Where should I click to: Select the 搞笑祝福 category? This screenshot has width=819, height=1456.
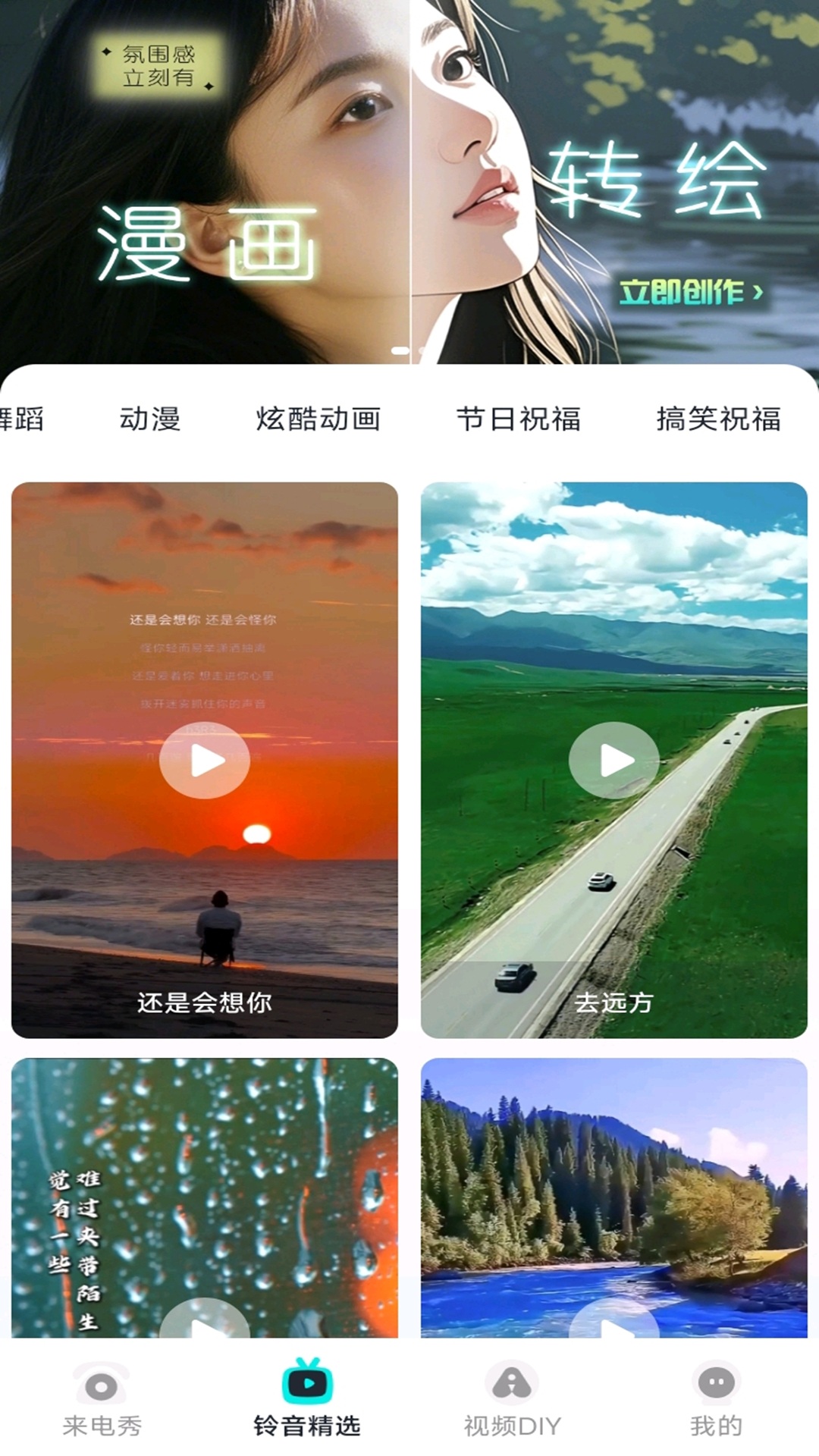(720, 419)
